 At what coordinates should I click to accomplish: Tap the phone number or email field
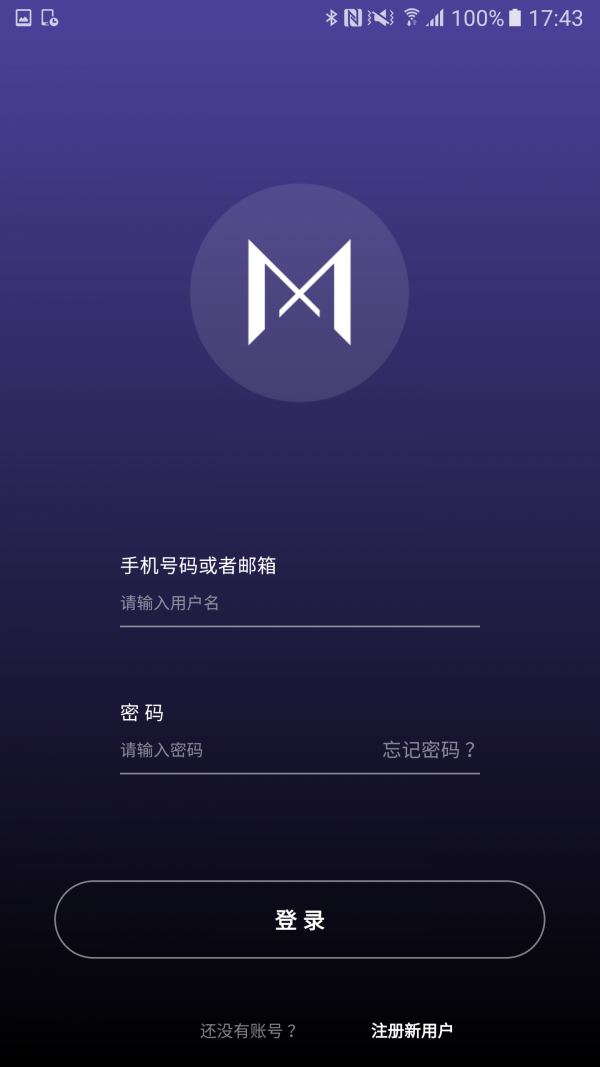299,603
